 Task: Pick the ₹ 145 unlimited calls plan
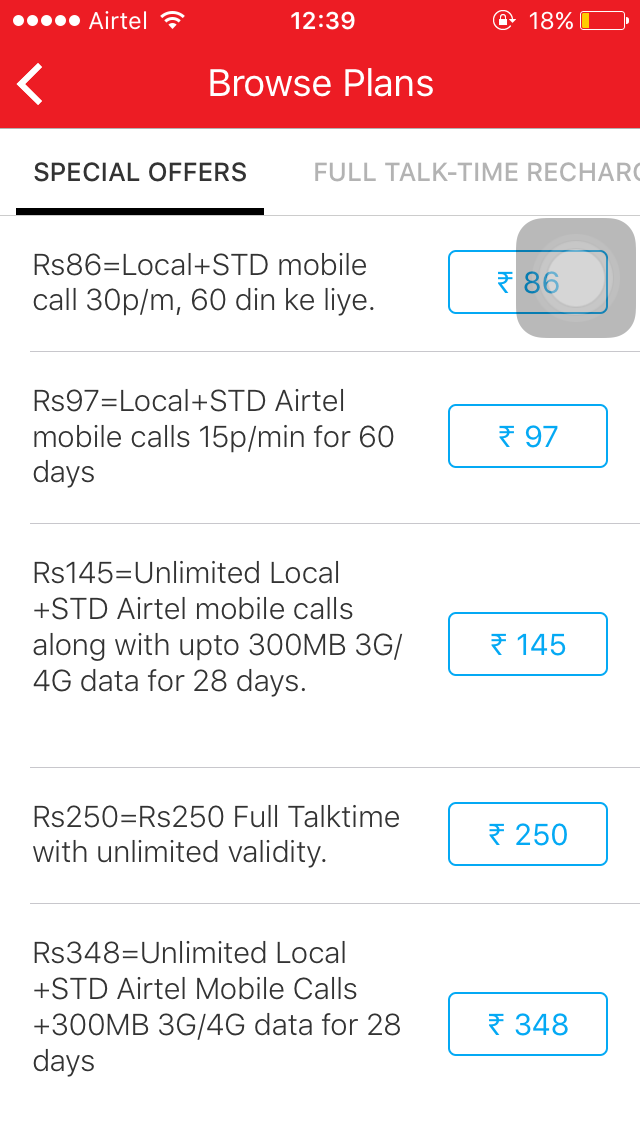pyautogui.click(x=527, y=645)
